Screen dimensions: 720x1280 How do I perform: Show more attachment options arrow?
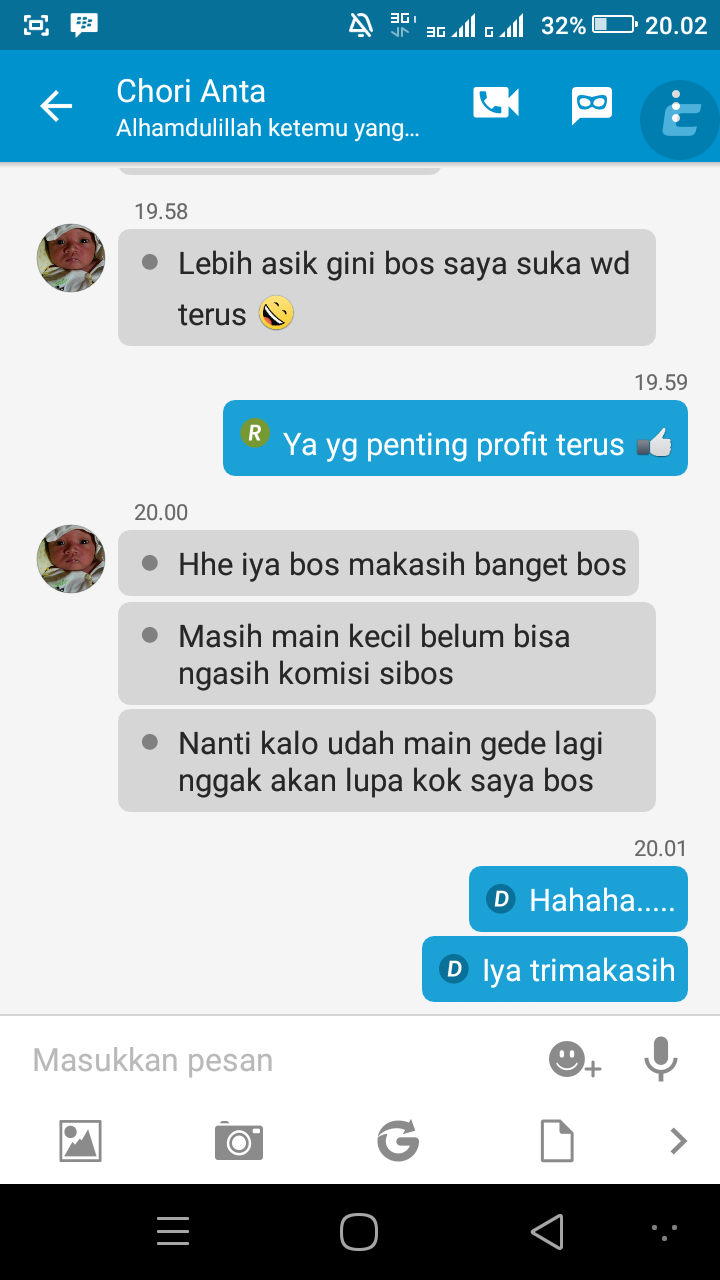pyautogui.click(x=679, y=1141)
